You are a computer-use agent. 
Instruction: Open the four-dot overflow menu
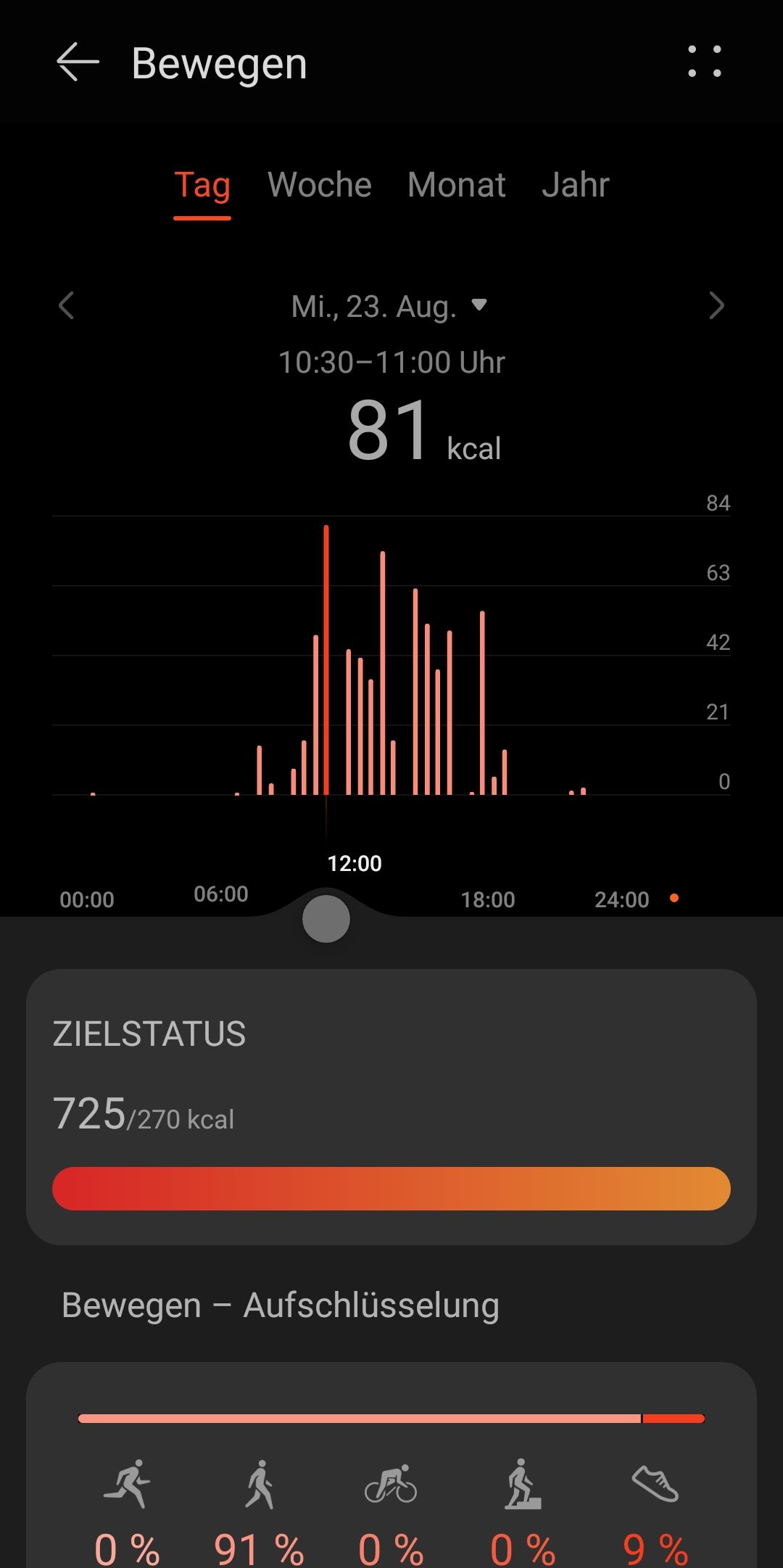705,62
